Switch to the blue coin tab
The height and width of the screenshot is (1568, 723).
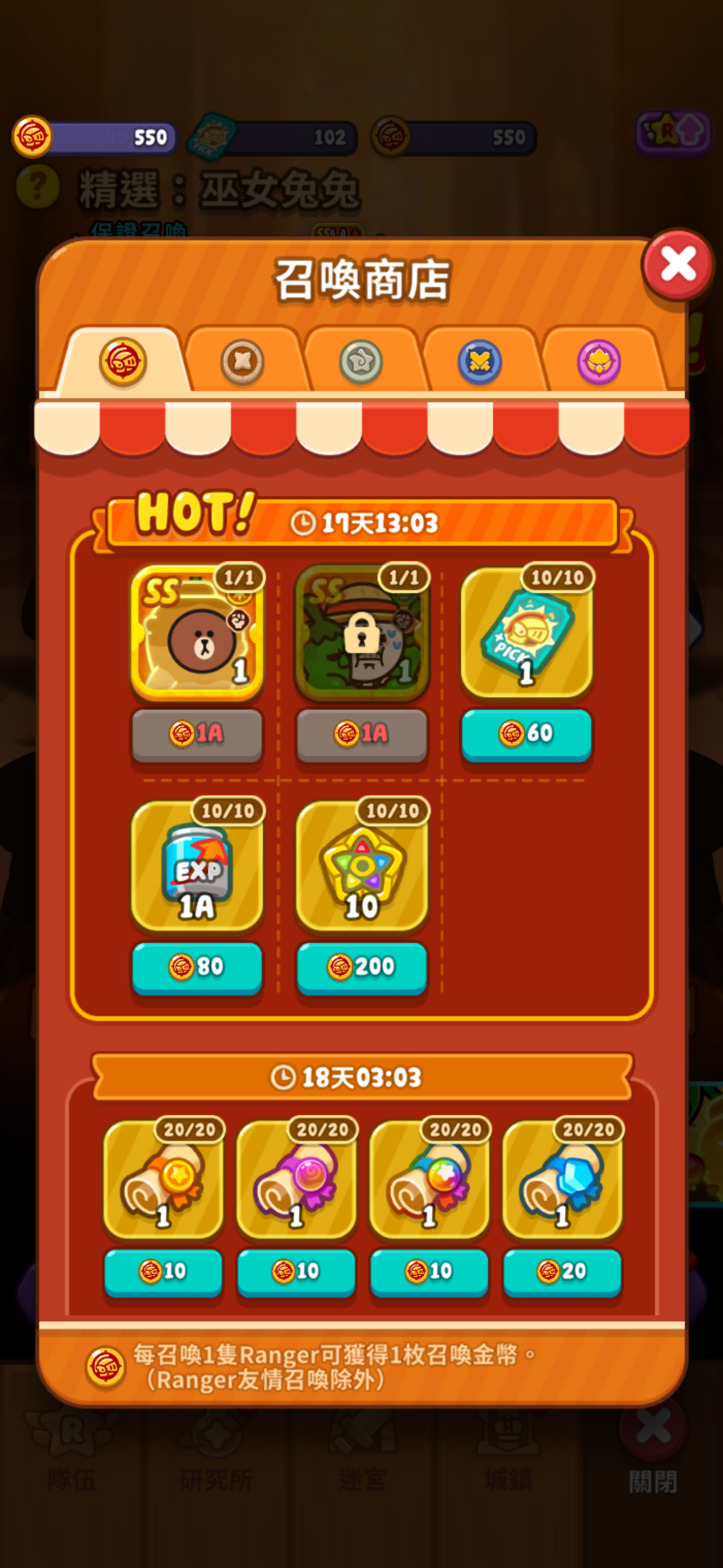point(480,362)
